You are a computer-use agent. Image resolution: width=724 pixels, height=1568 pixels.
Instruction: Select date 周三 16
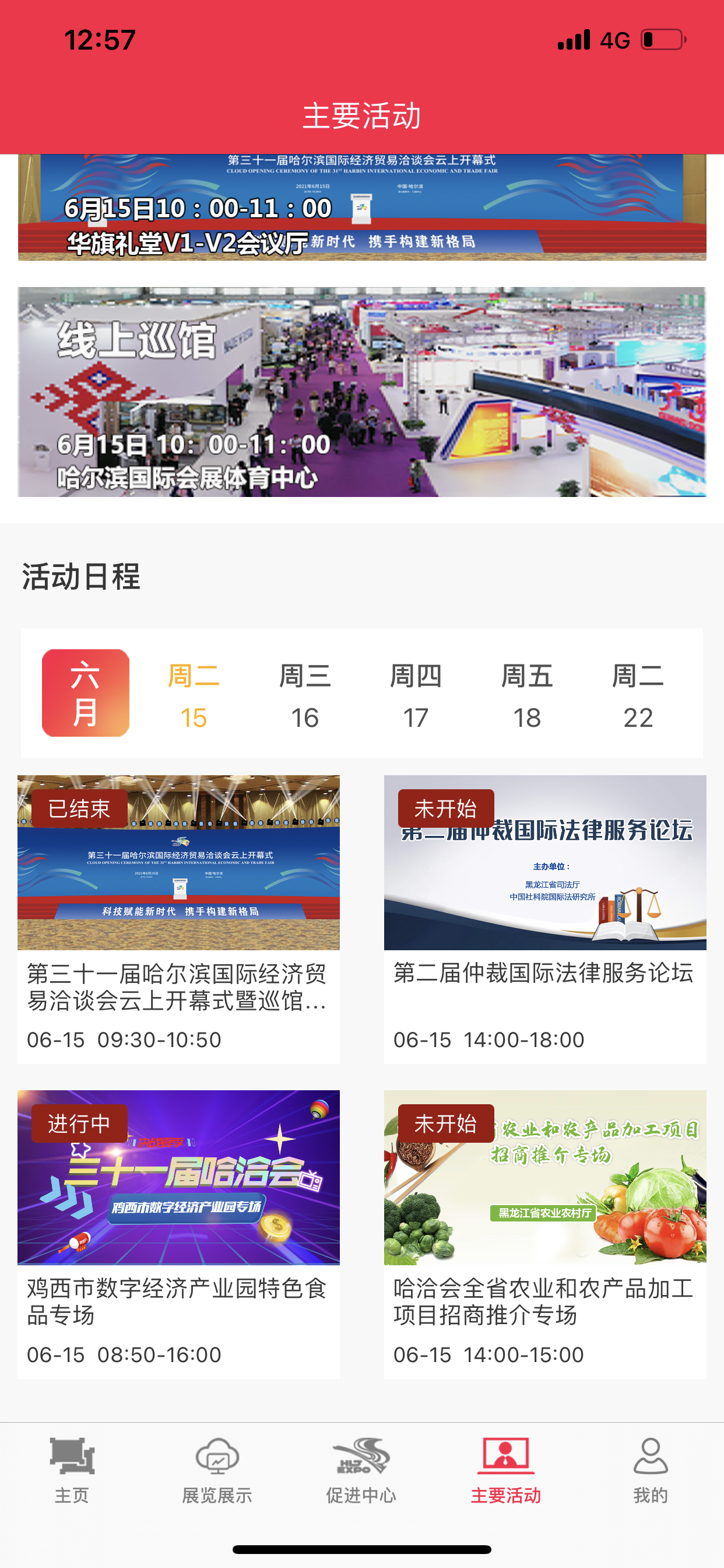[x=305, y=695]
